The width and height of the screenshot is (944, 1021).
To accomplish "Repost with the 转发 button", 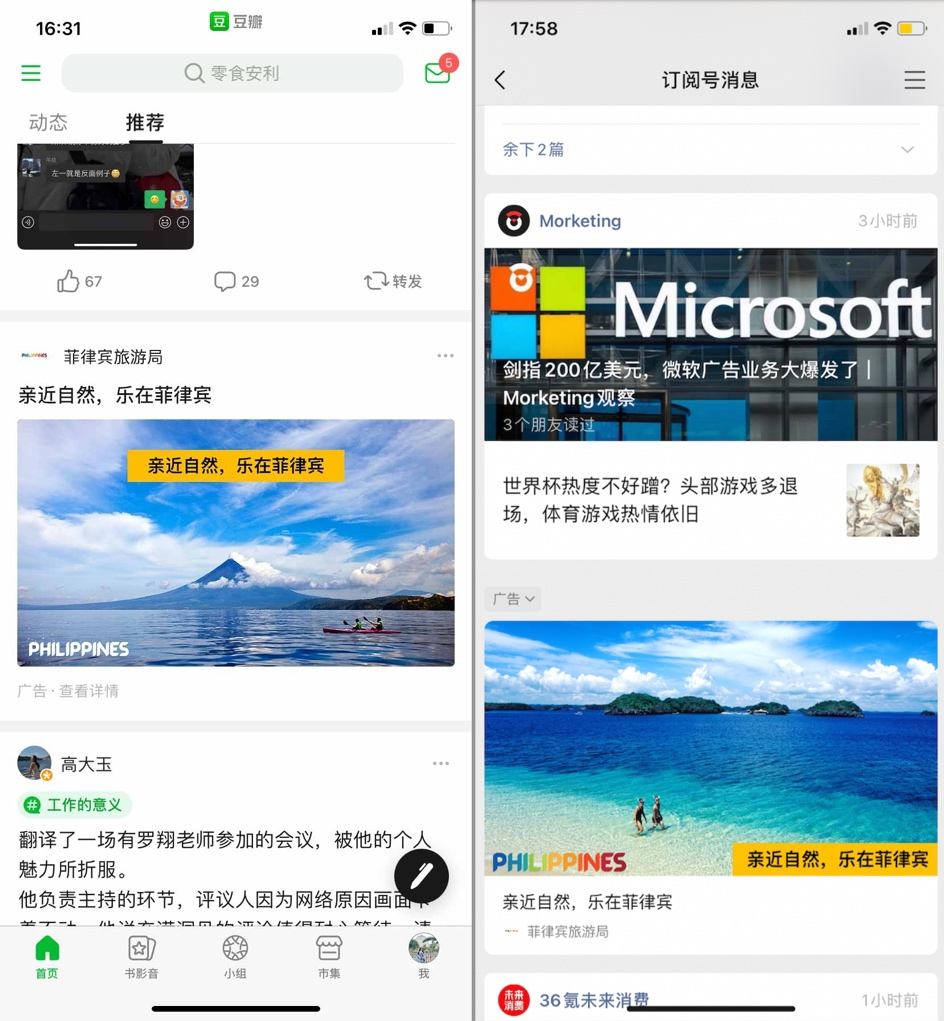I will [393, 281].
